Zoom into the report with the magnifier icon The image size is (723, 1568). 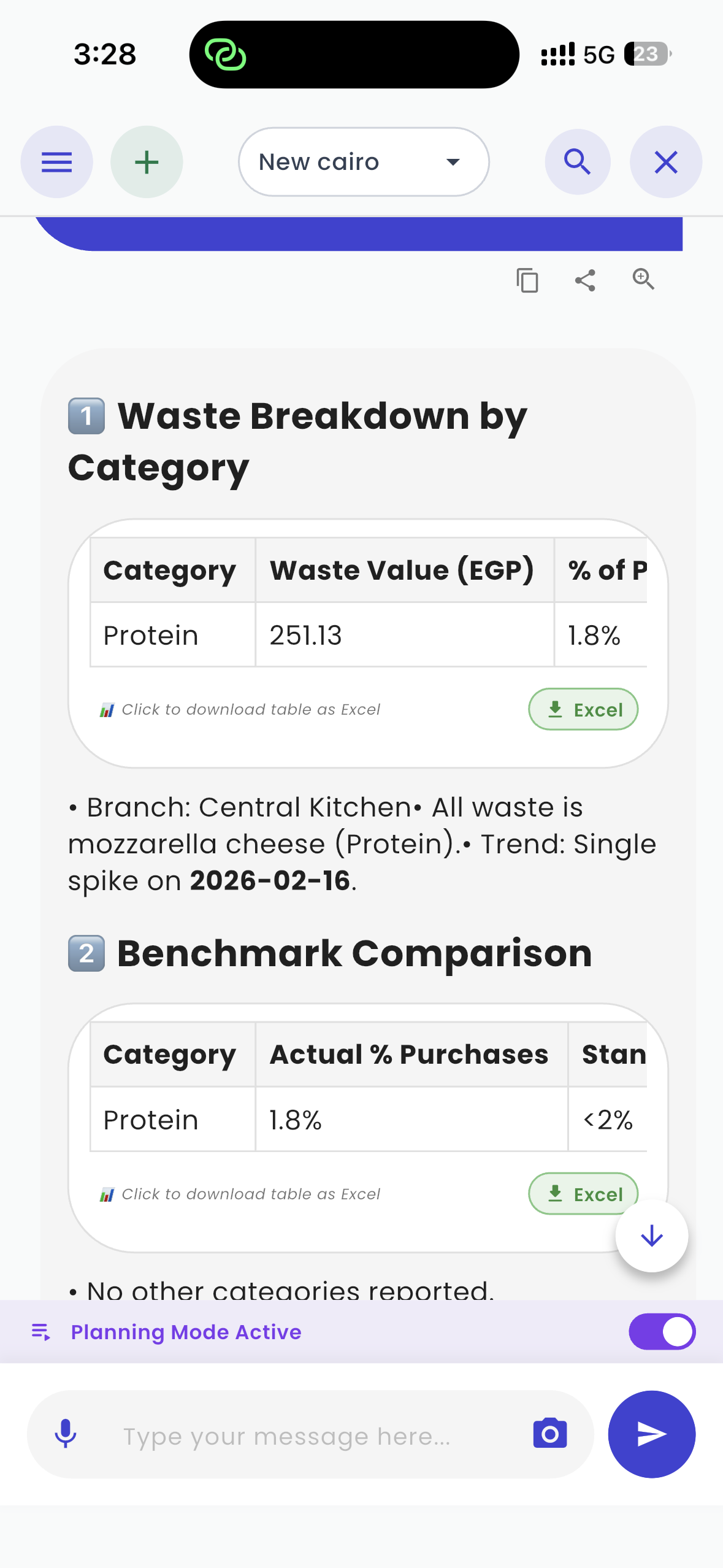[642, 279]
